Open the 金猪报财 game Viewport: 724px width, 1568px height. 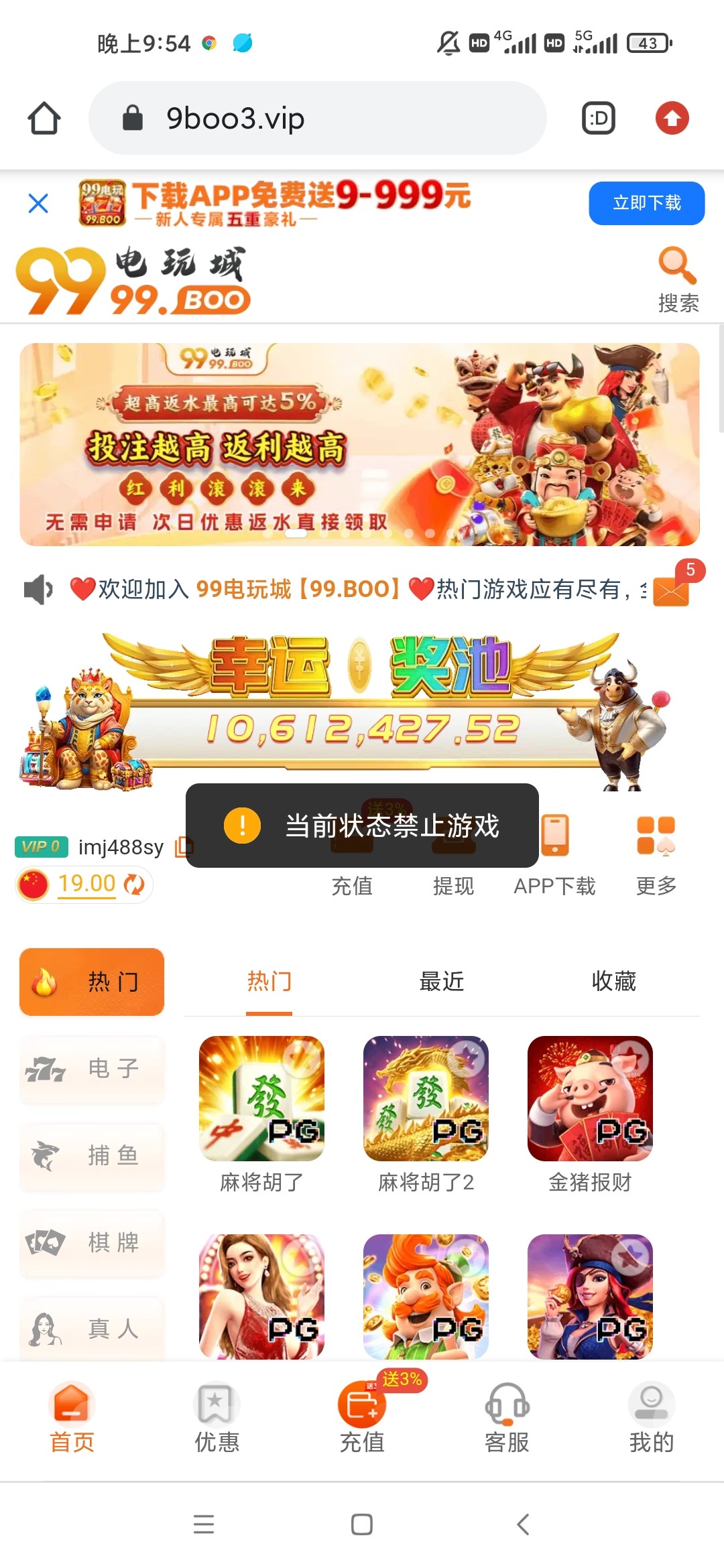coord(590,1099)
